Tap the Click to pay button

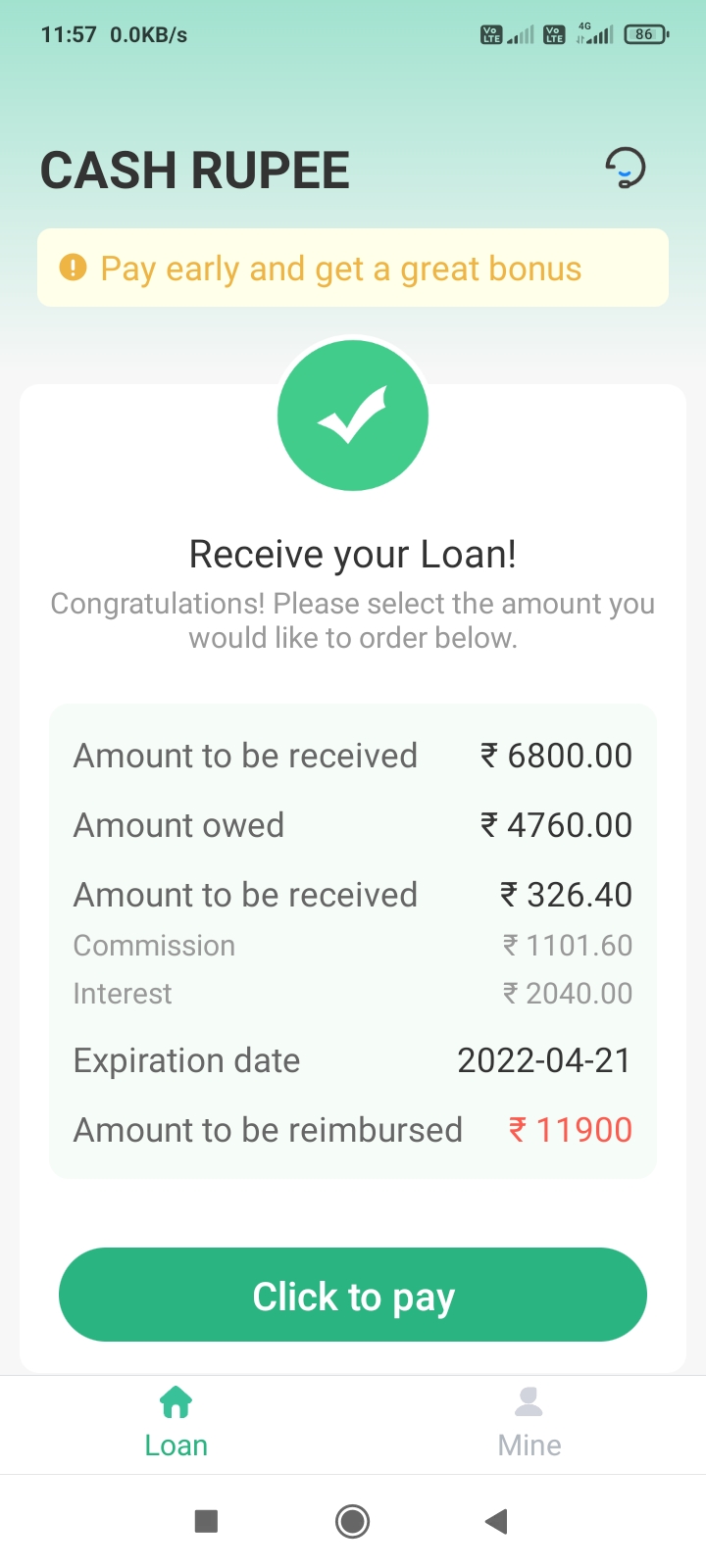point(353,1295)
